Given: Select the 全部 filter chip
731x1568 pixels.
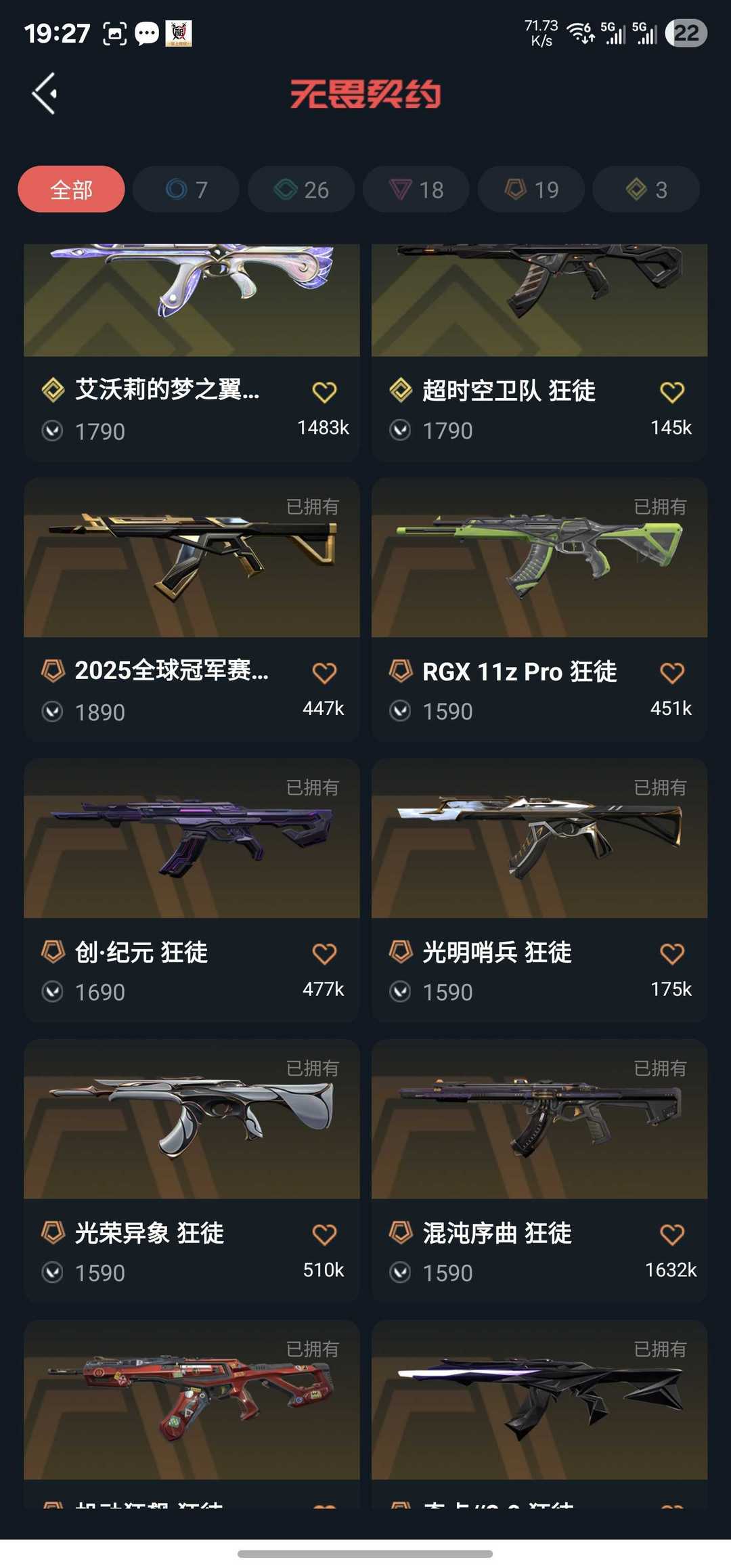Looking at the screenshot, I should [71, 190].
